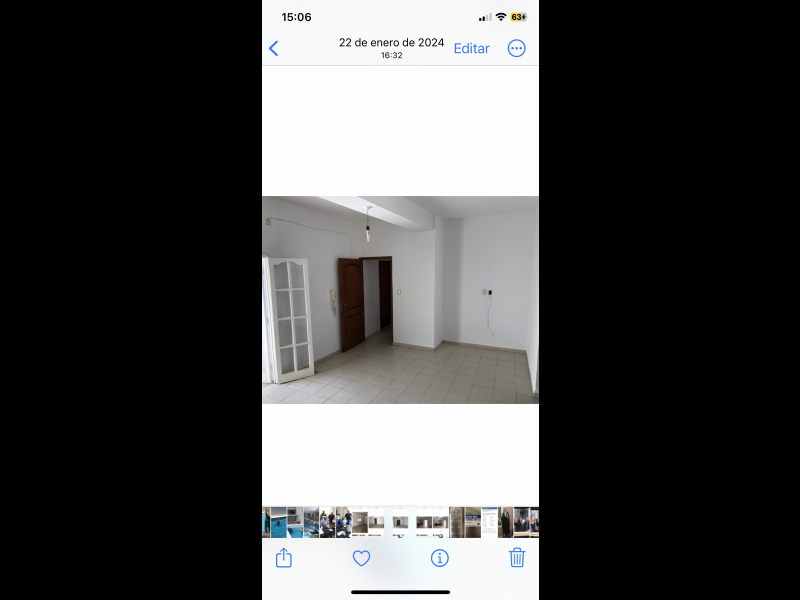Show photo info details
Image resolution: width=800 pixels, height=600 pixels.
439,558
